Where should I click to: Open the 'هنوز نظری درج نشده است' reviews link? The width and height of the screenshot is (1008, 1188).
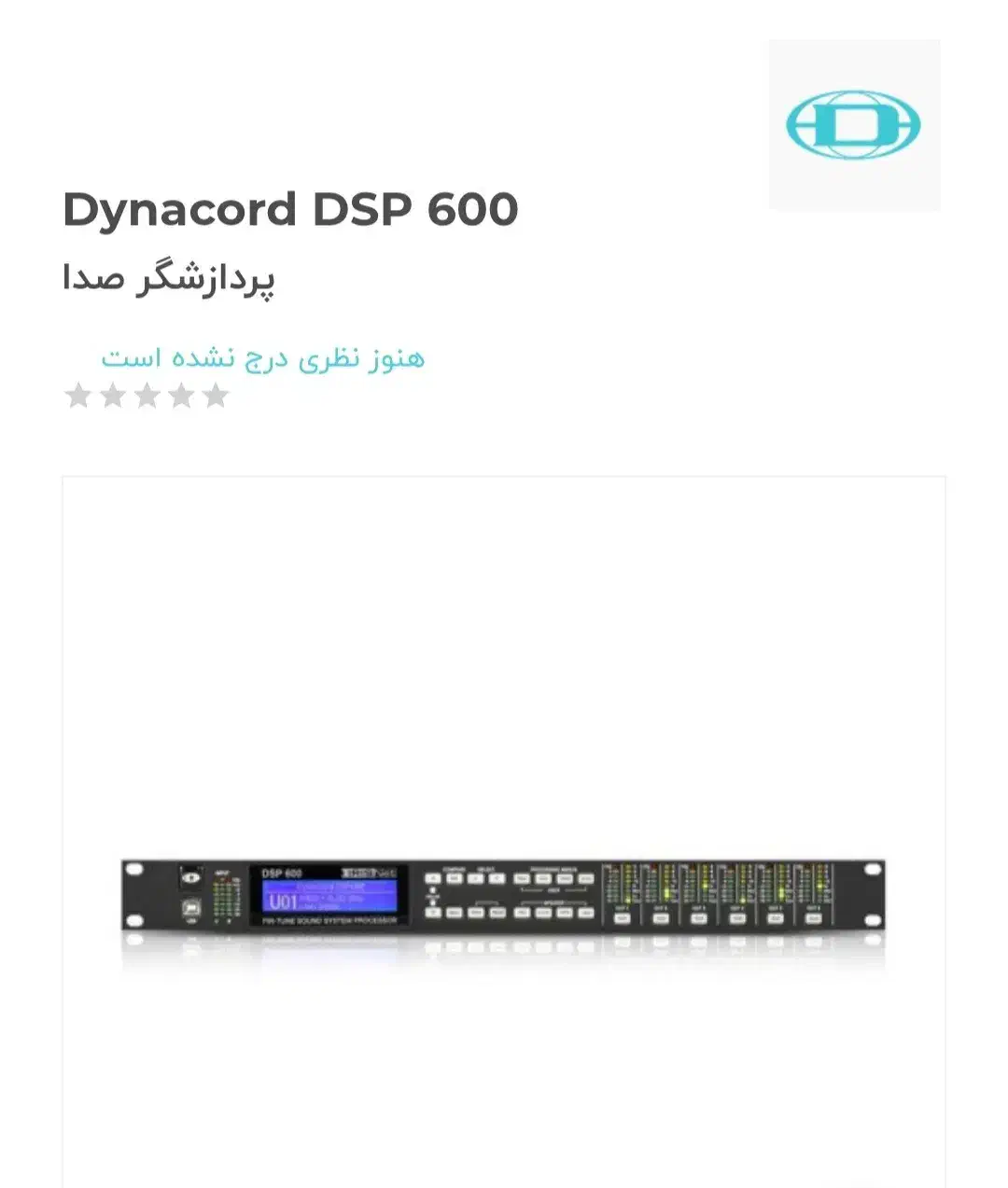coord(262,358)
